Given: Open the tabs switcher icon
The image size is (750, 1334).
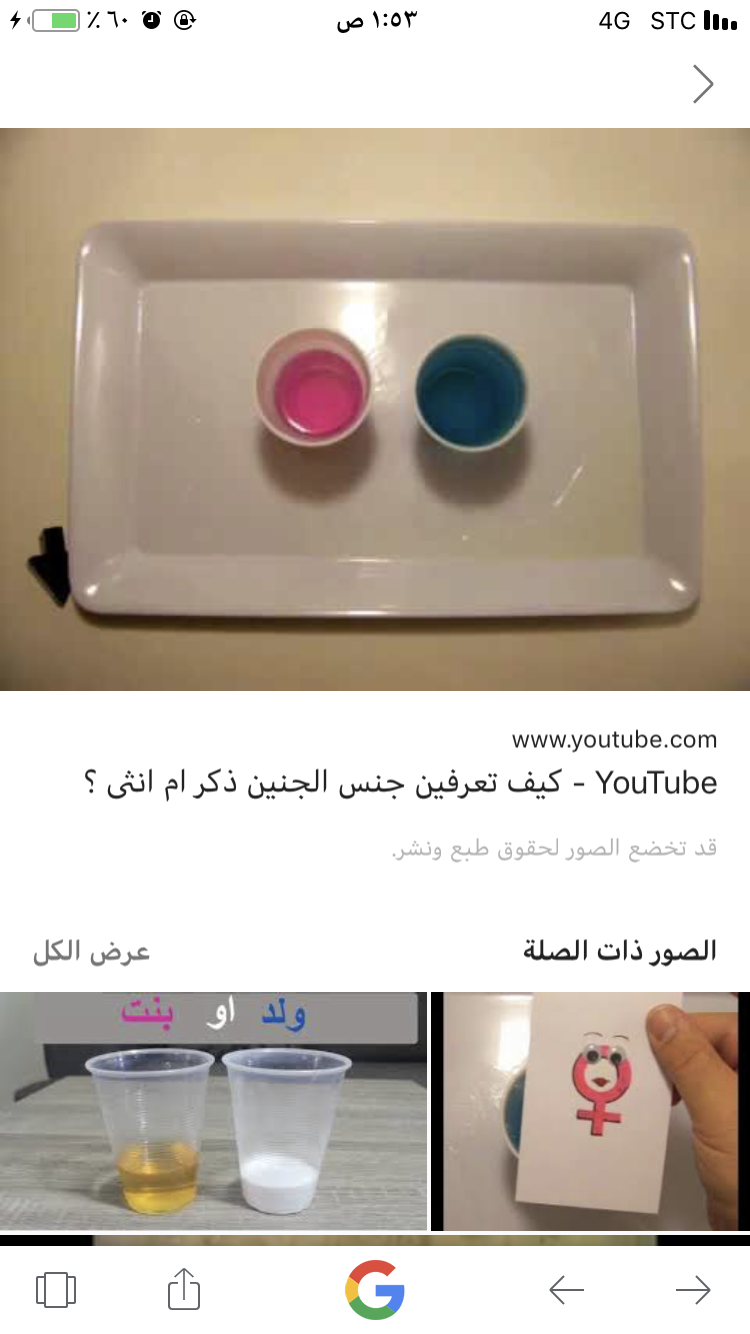Looking at the screenshot, I should pos(56,1289).
